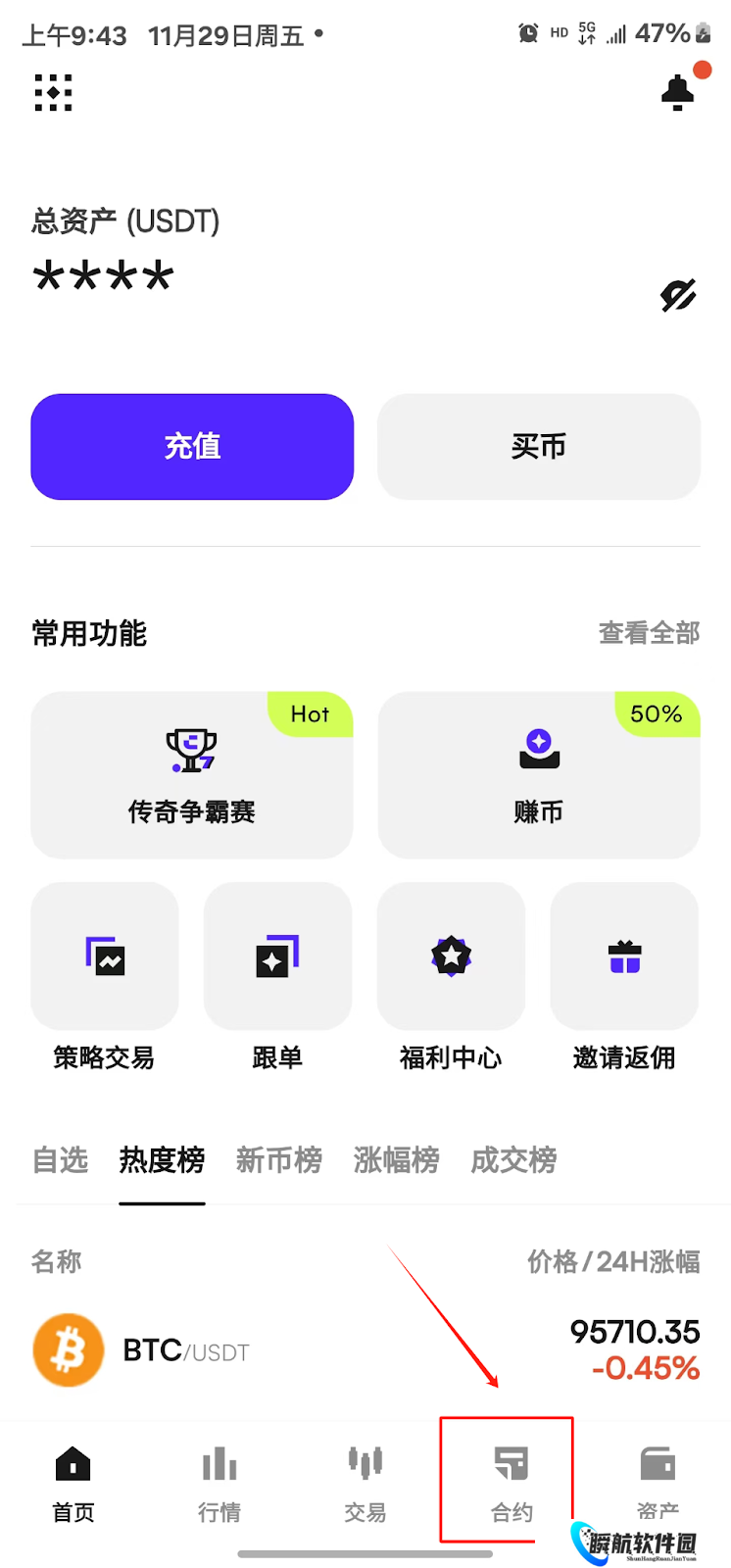Open the grid menu icon
This screenshot has width=731, height=1568.
54,93
